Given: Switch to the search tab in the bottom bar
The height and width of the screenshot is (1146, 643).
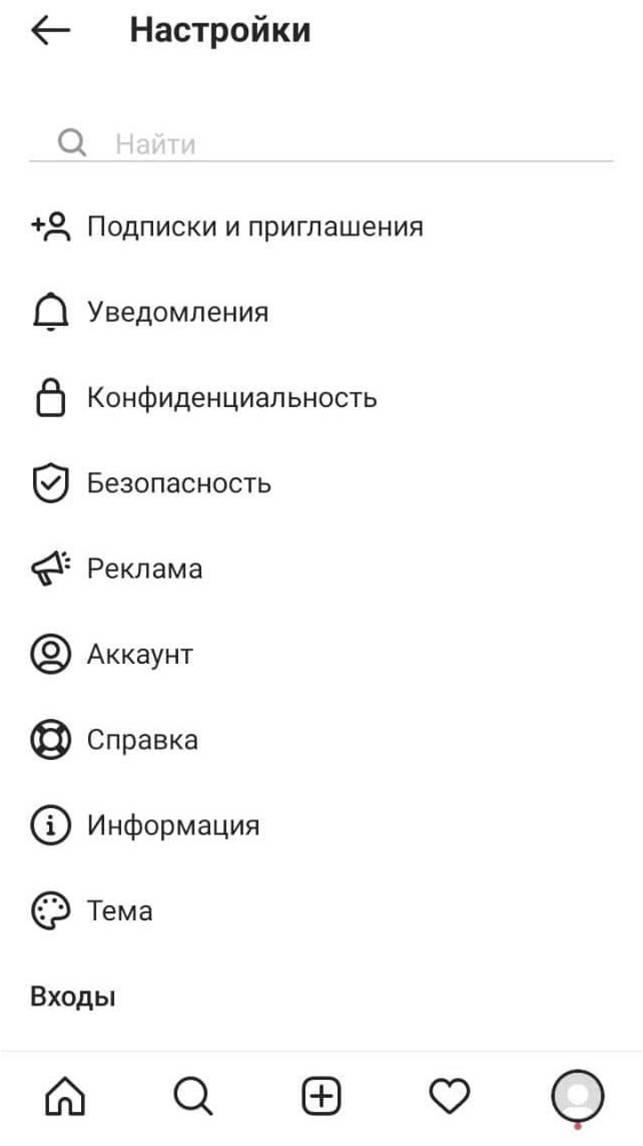Looking at the screenshot, I should coord(193,1096).
